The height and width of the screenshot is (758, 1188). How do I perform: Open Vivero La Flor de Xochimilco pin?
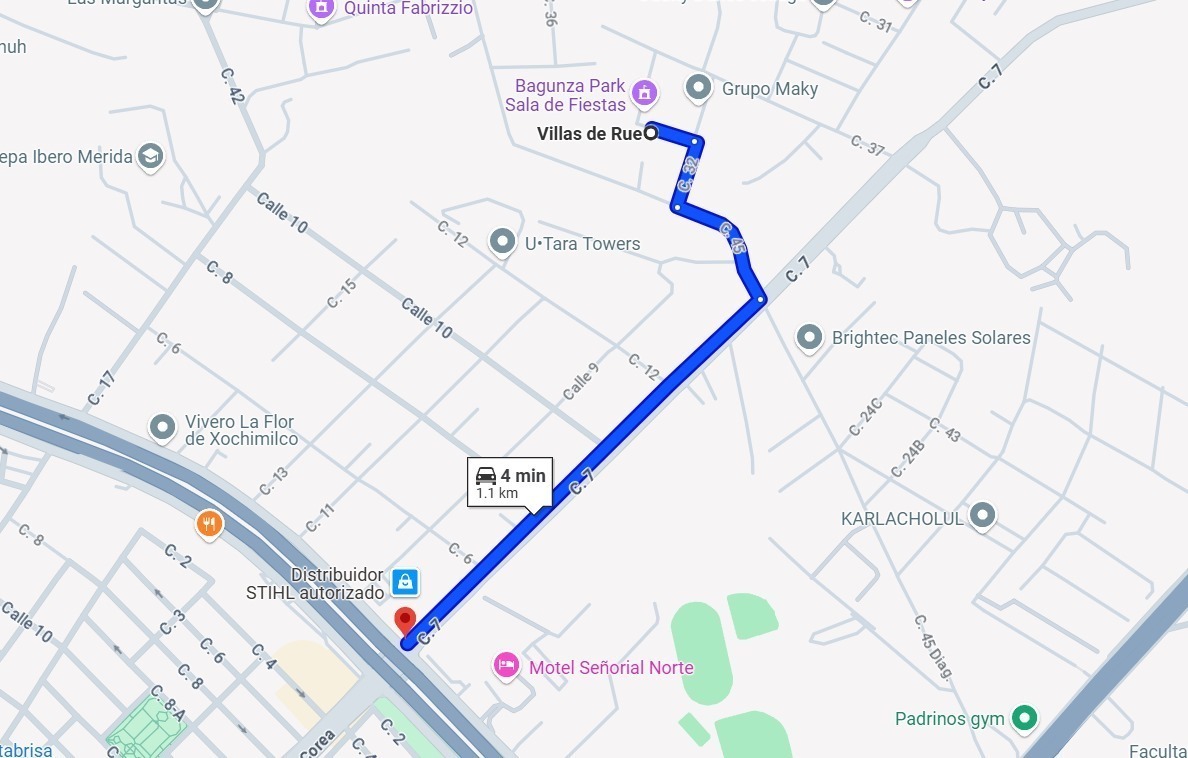[162, 428]
